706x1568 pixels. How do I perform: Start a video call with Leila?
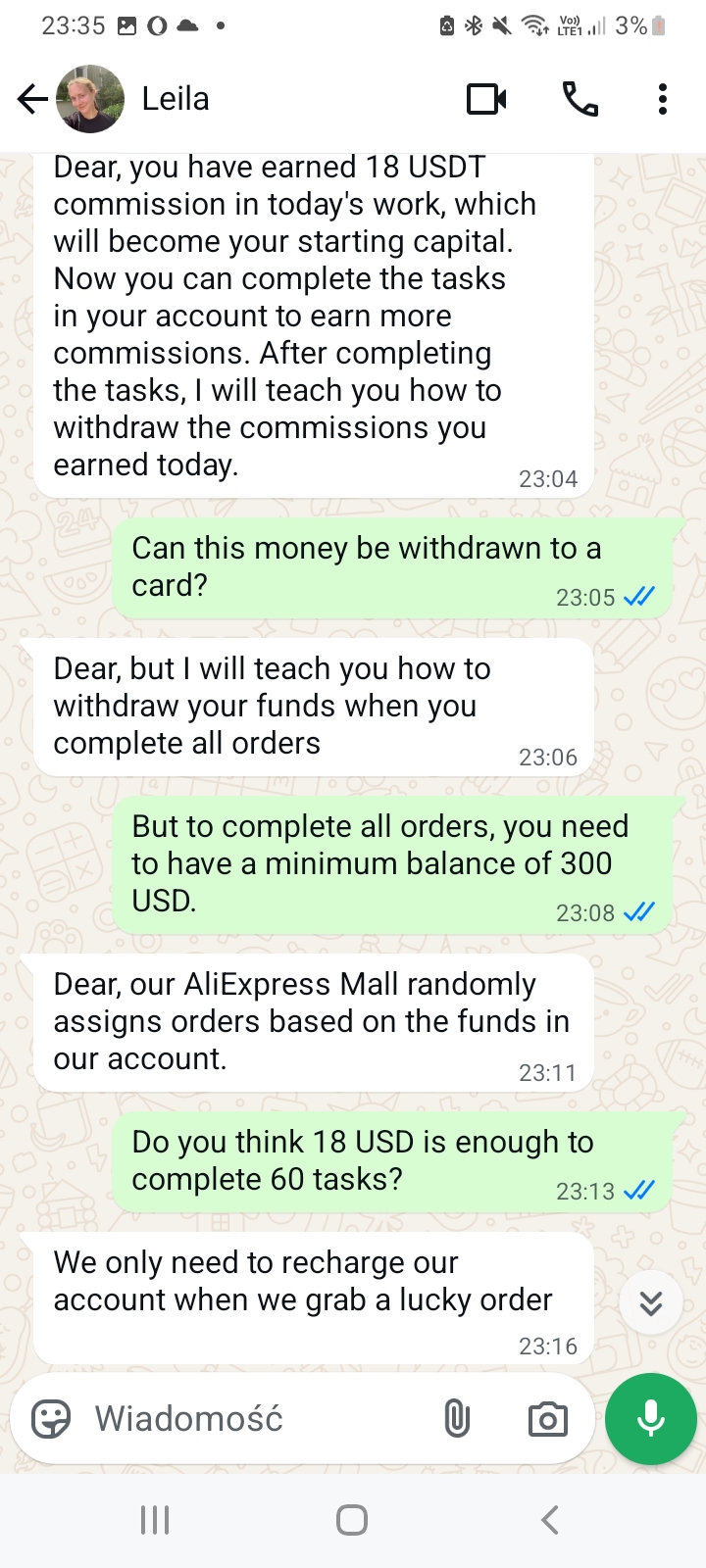pyautogui.click(x=486, y=99)
